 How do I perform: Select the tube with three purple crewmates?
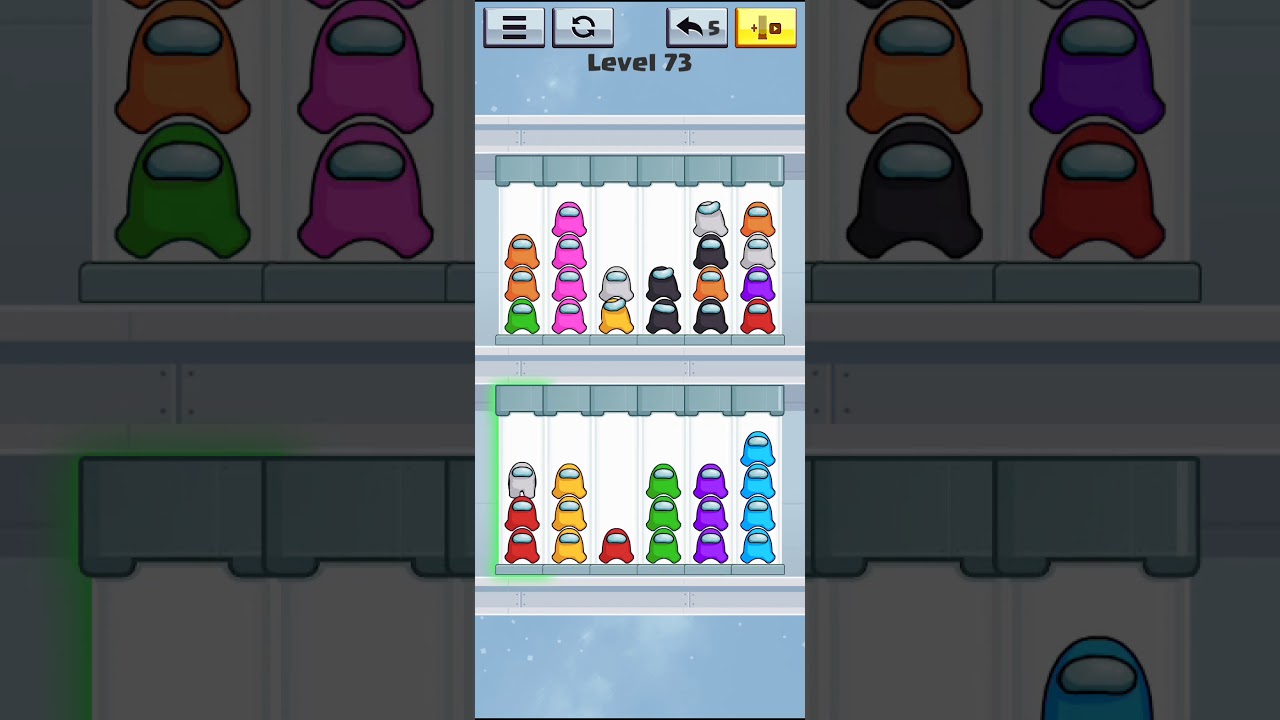(x=710, y=512)
